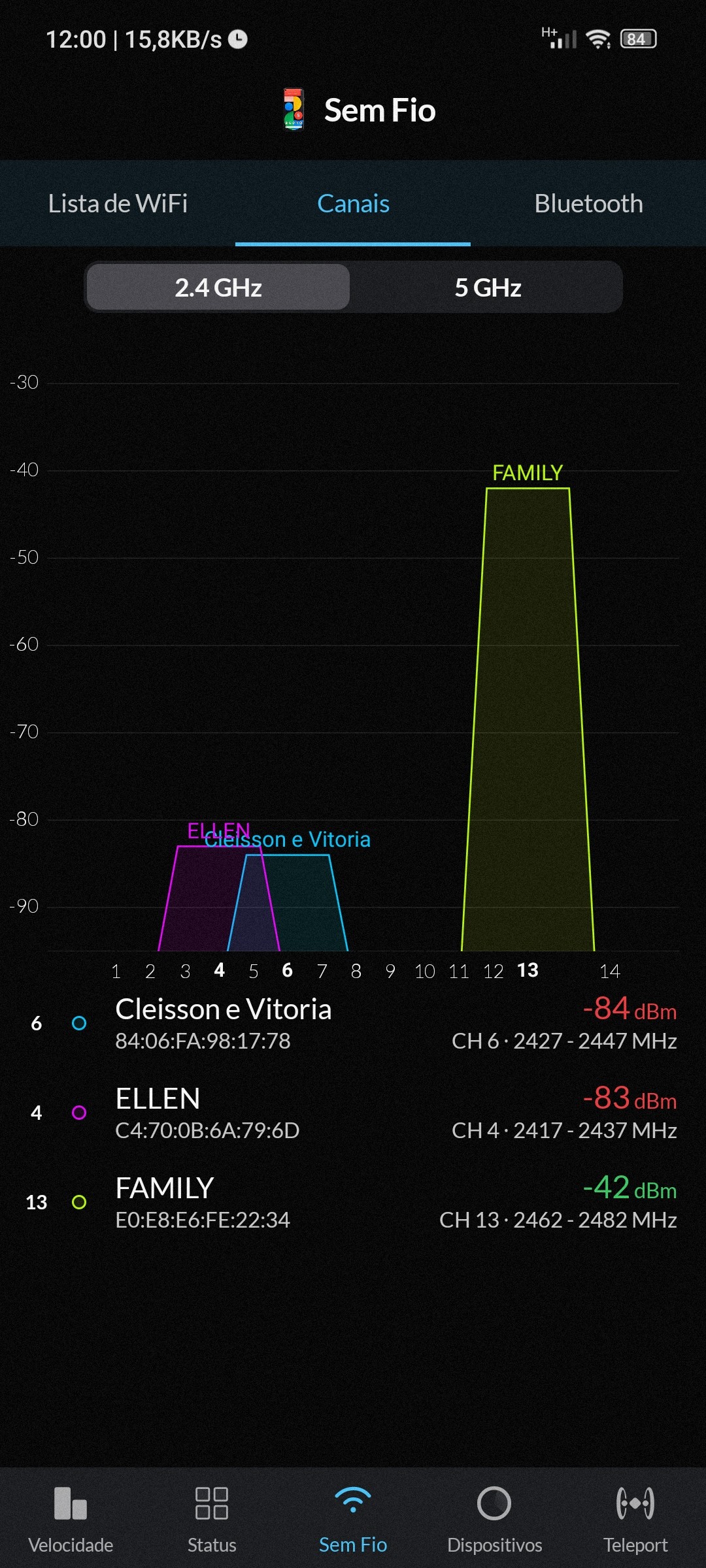Viewport: 706px width, 1568px height.
Task: Select the FAMILY network row
Action: tap(353, 1202)
